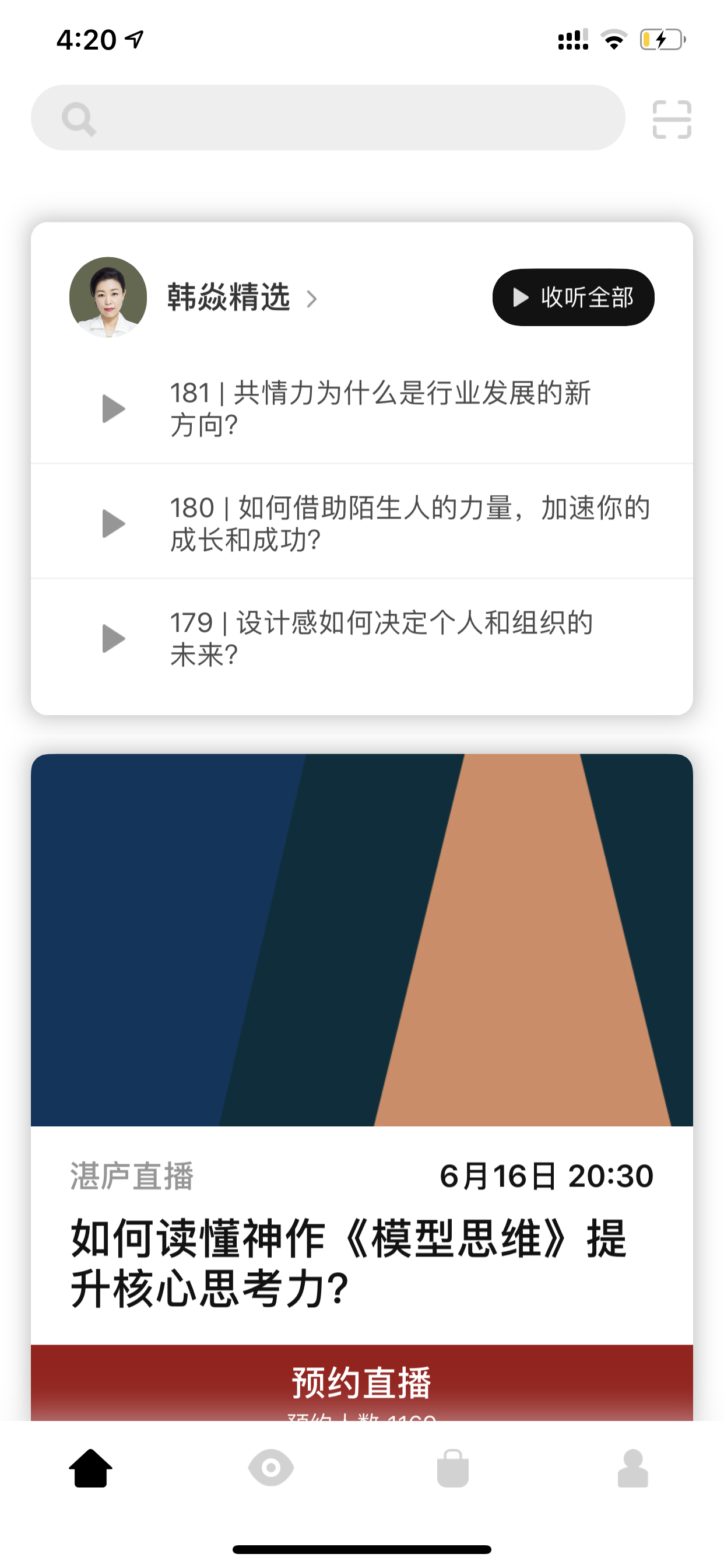
Task: Play episode 181 about 共情力
Action: [362, 408]
